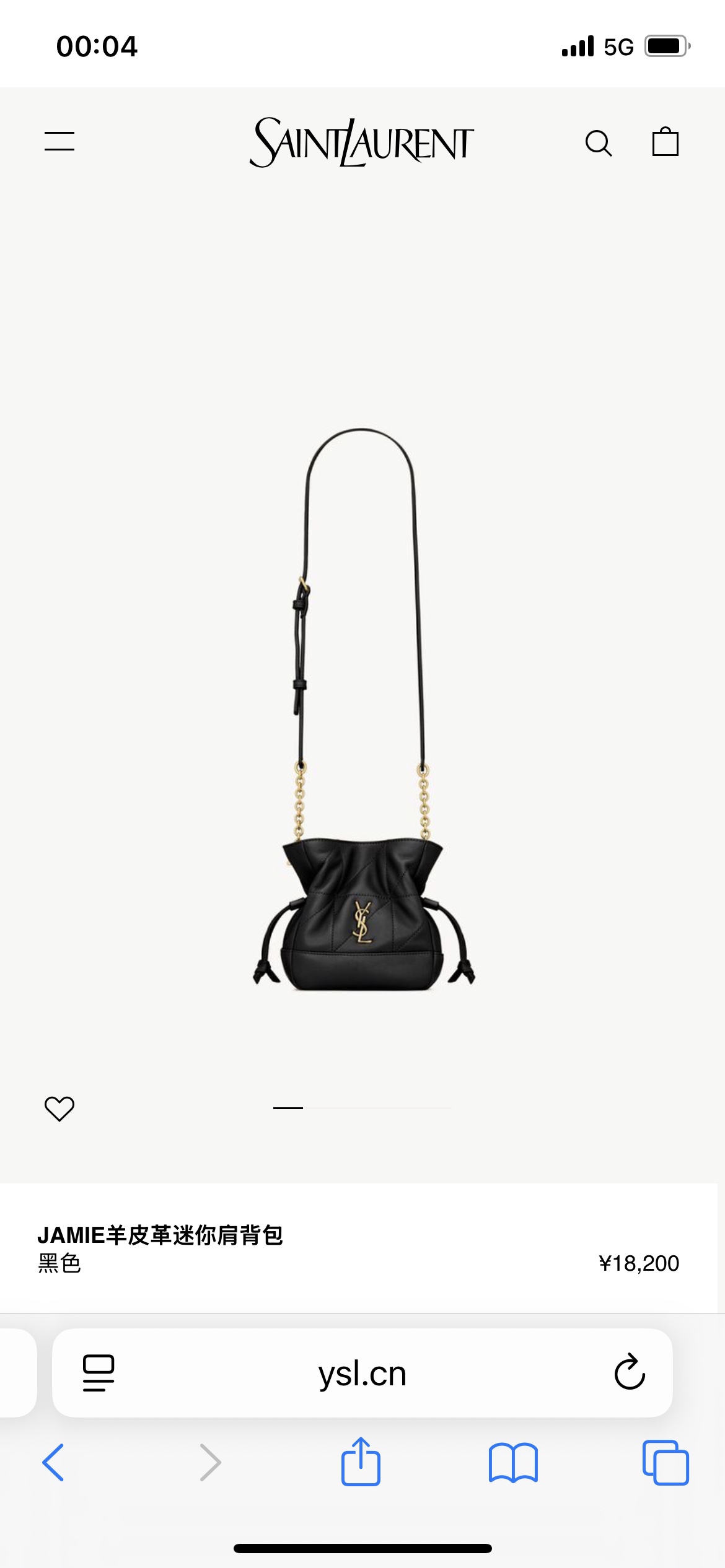Reload the current page
Viewport: 725px width, 1568px height.
click(x=630, y=1372)
